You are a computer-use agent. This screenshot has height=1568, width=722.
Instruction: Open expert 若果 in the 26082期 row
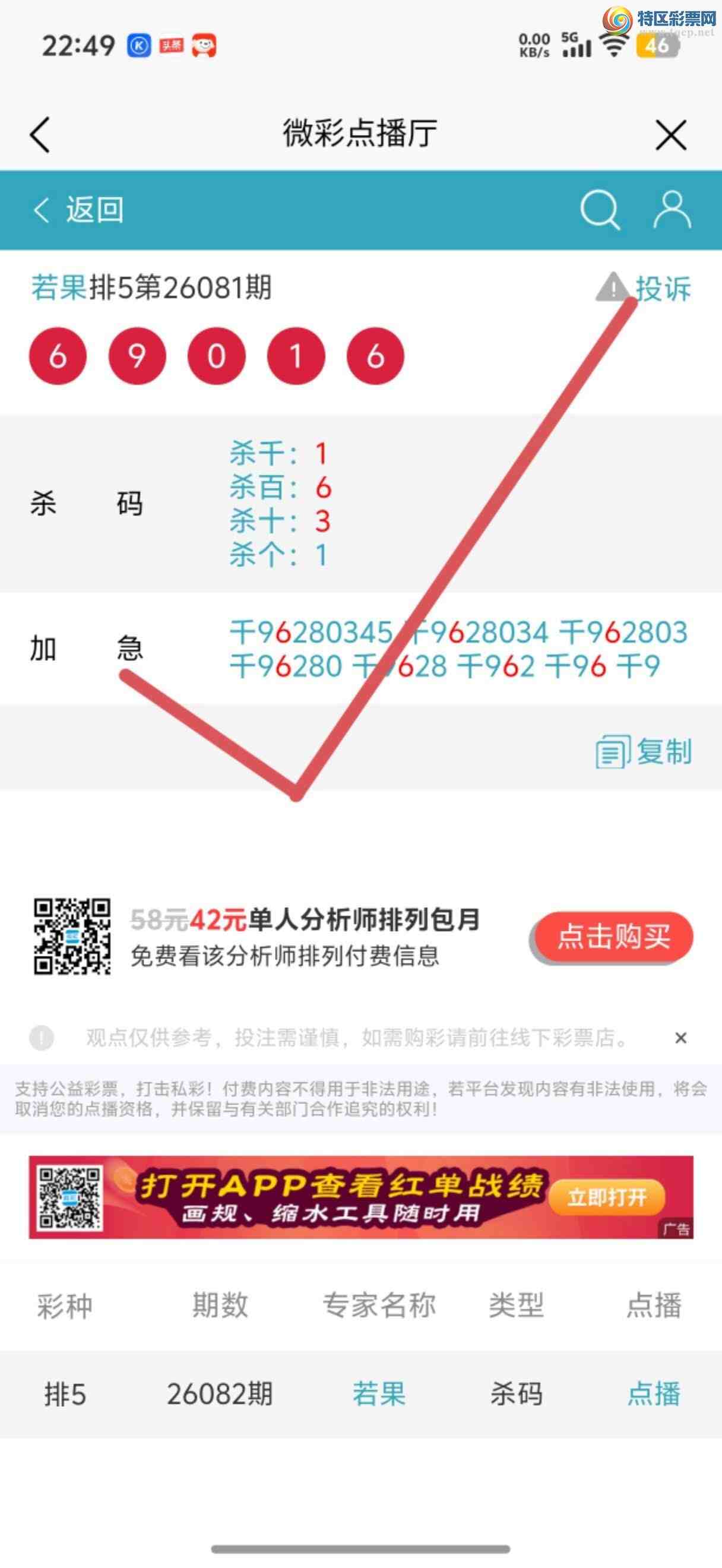[379, 1393]
